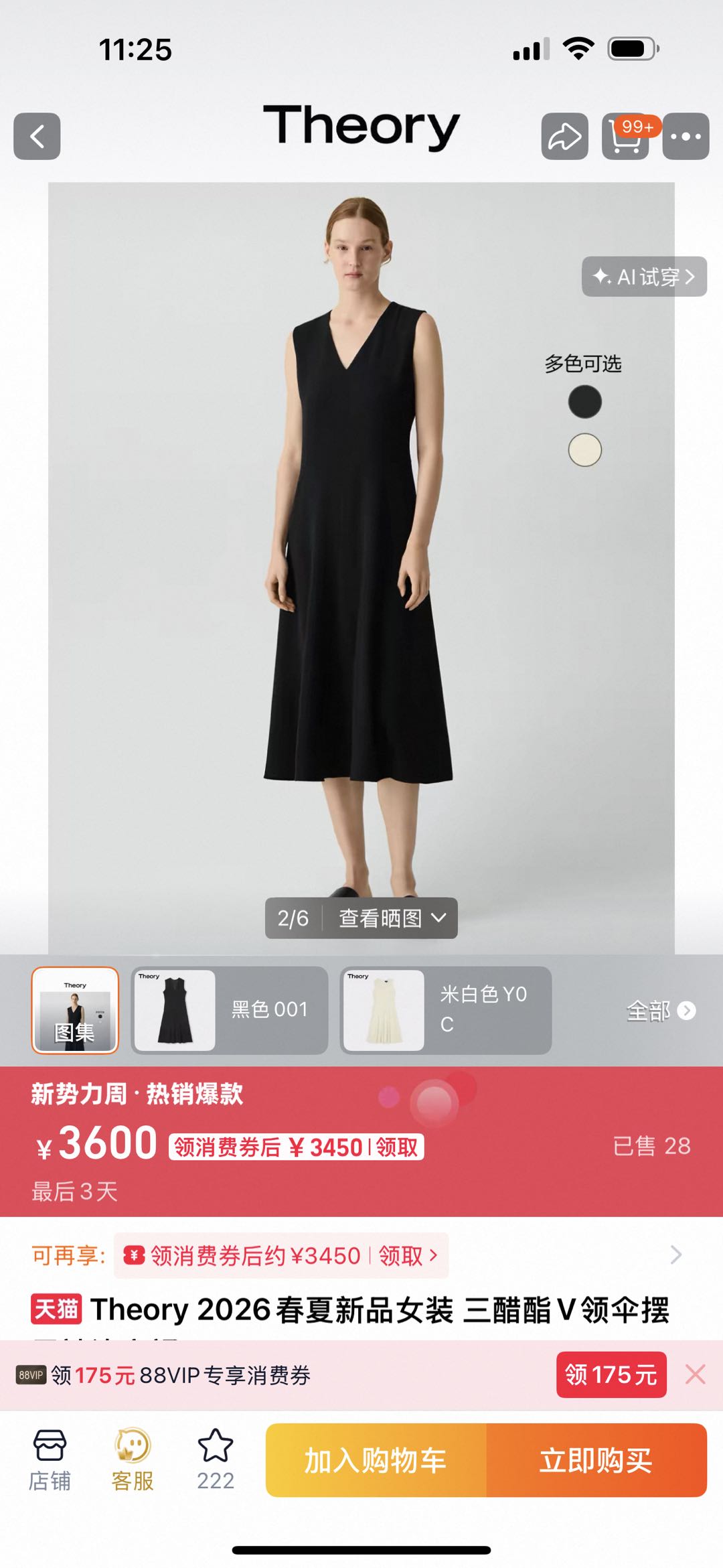
Task: Go back using the top-left arrow
Action: (37, 136)
